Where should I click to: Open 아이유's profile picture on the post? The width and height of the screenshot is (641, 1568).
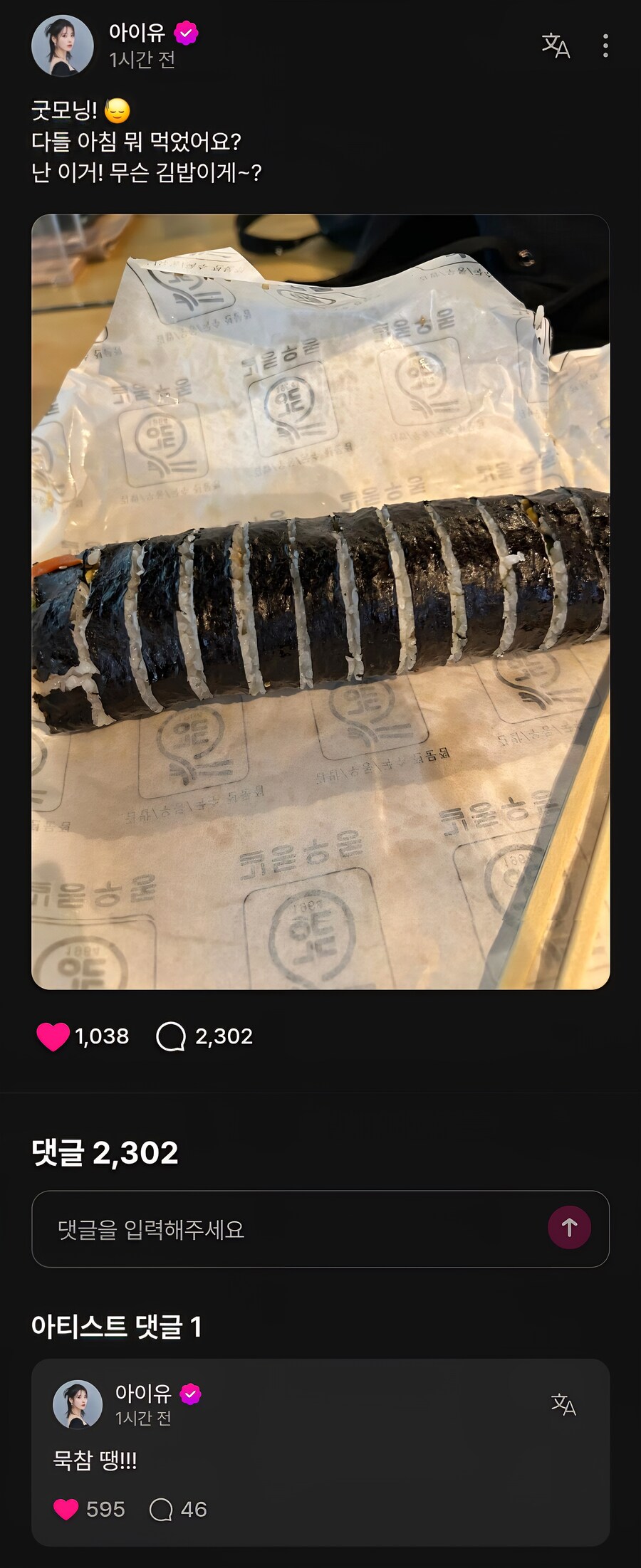coord(63,46)
